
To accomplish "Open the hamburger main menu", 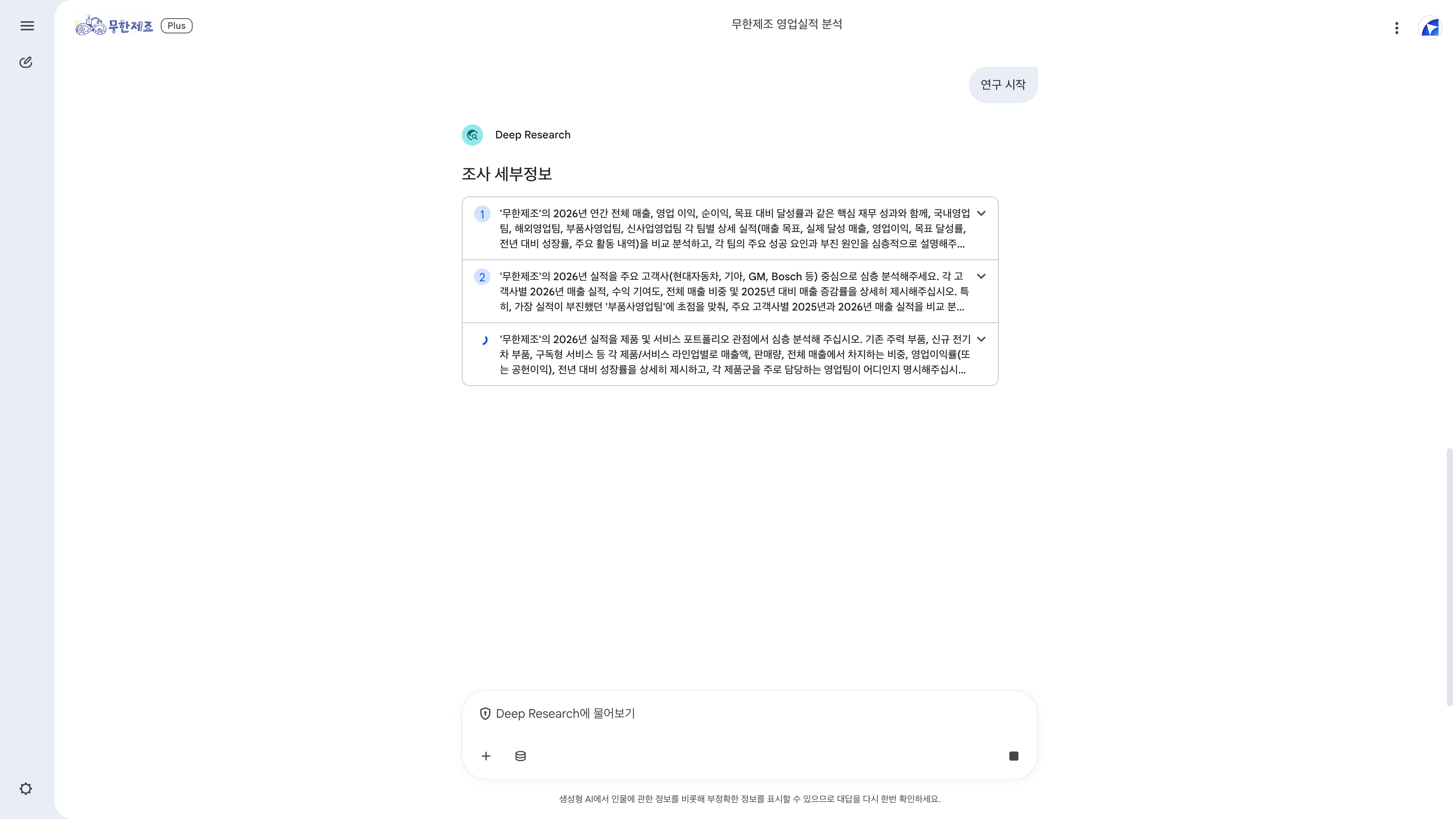I will [x=27, y=26].
